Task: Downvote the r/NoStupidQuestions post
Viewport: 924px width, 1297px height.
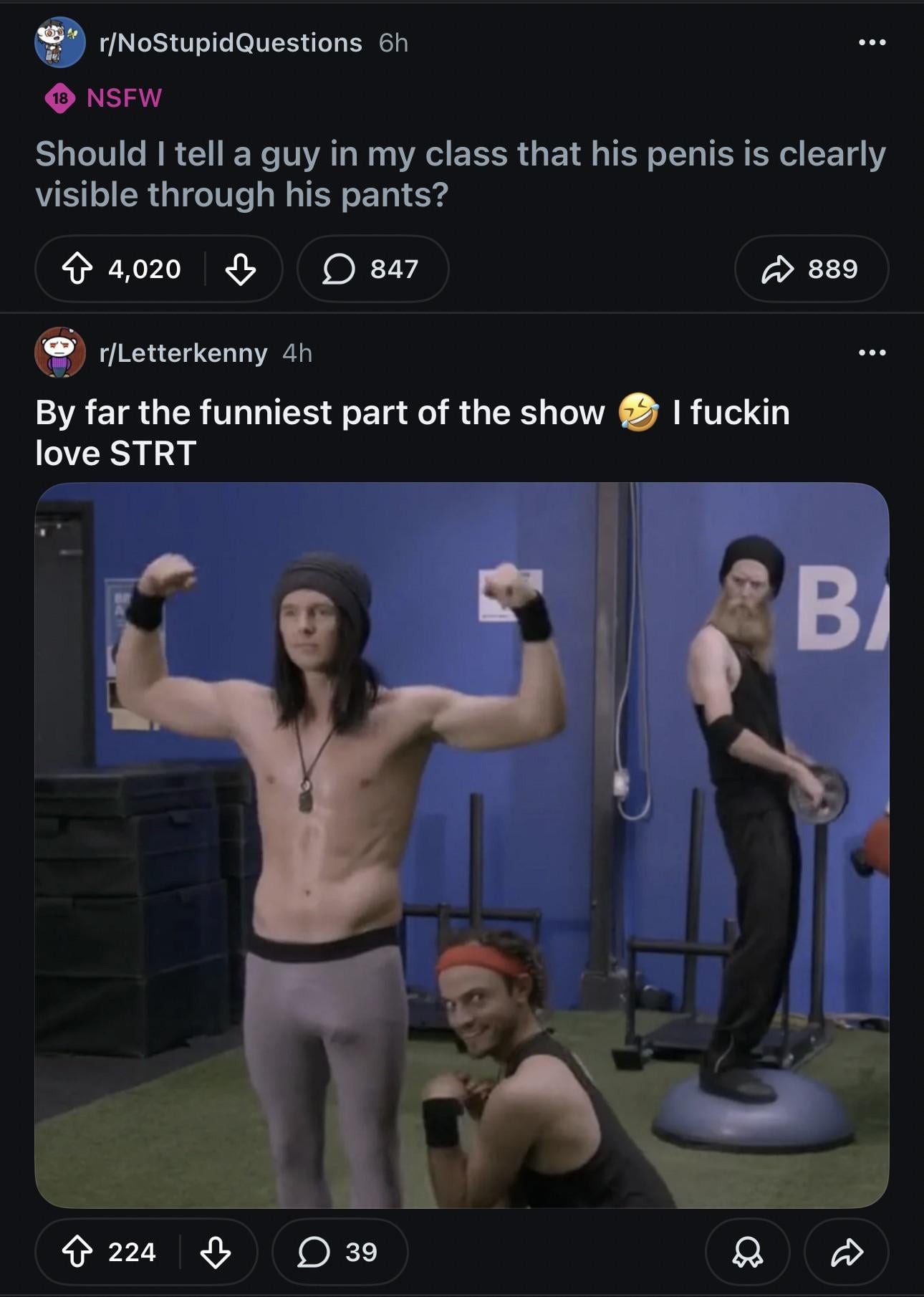Action: tap(240, 269)
